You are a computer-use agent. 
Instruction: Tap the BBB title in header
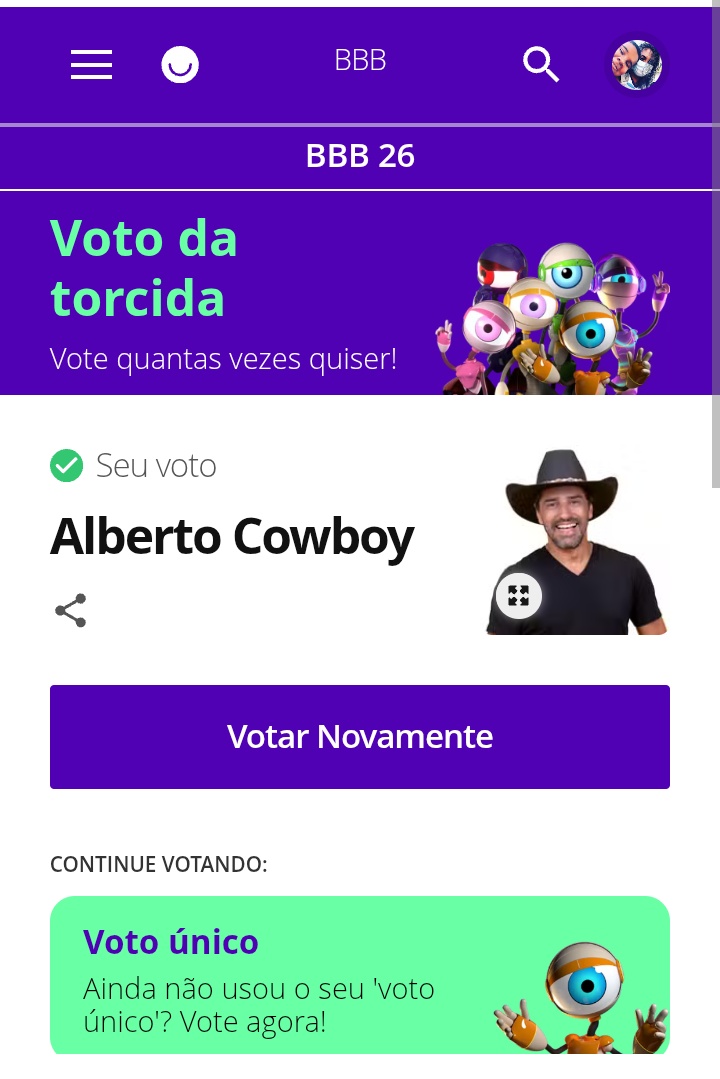click(x=360, y=61)
